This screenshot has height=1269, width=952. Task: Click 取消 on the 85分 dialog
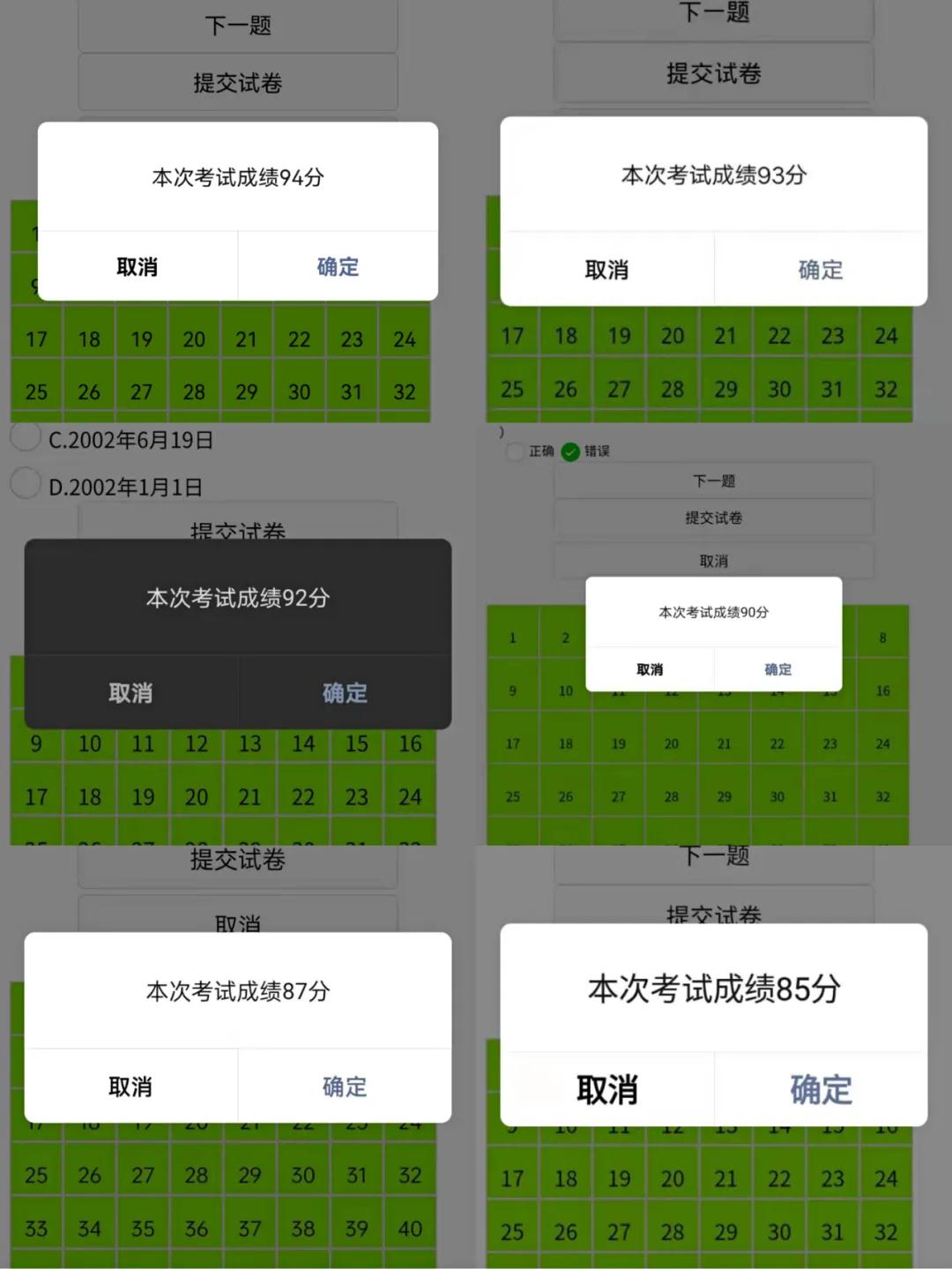[608, 1090]
